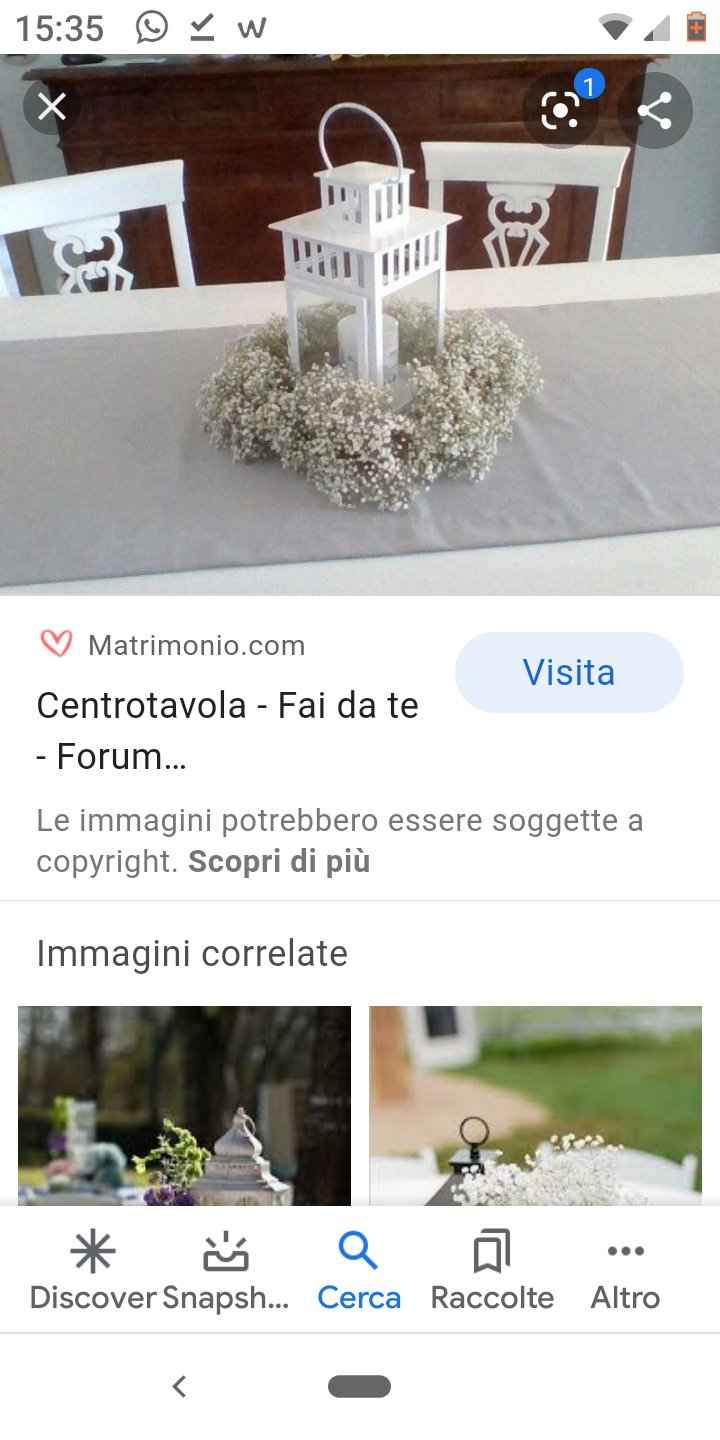
Task: Check the battery saver status icon
Action: 694,26
